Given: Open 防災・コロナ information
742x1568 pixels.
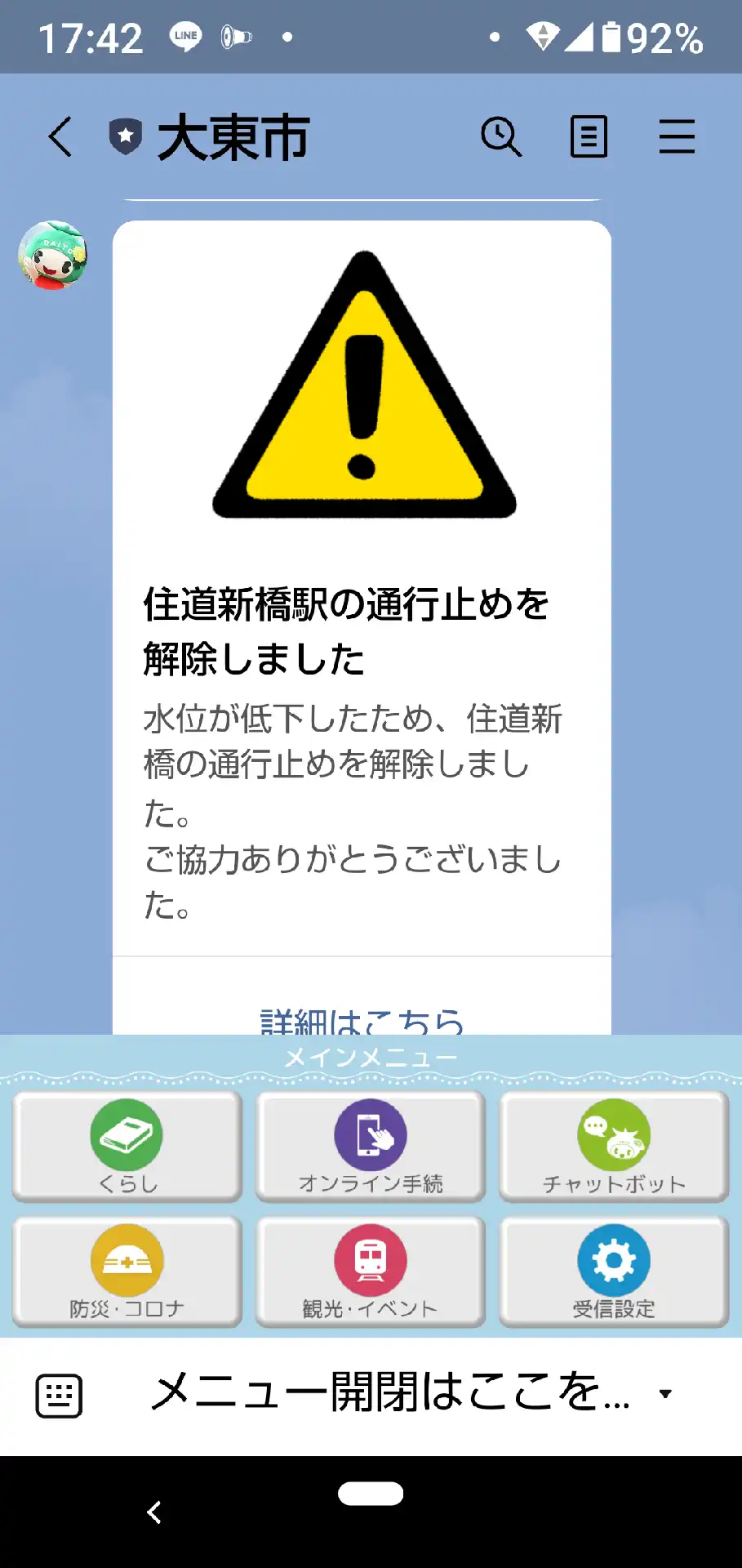Looking at the screenshot, I should point(127,1272).
